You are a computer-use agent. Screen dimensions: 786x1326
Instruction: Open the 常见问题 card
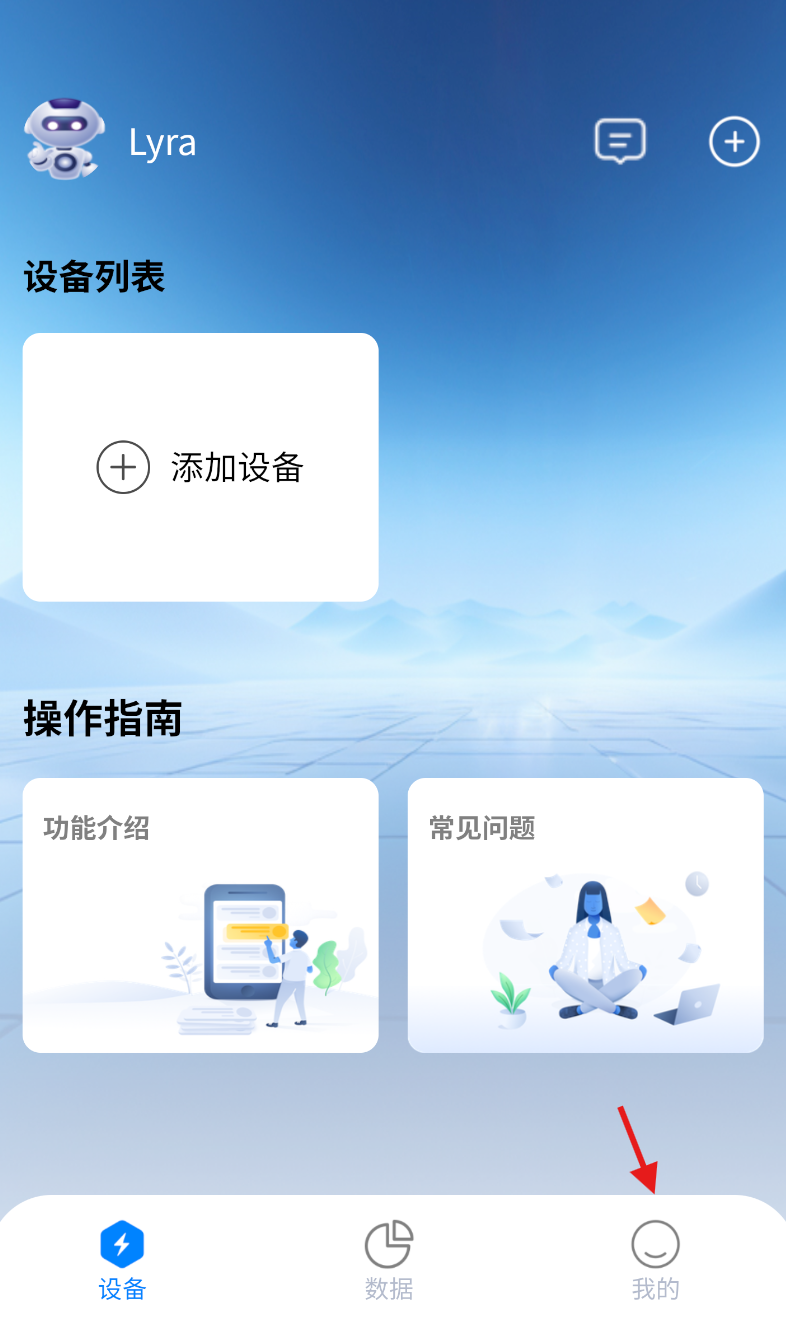point(585,914)
